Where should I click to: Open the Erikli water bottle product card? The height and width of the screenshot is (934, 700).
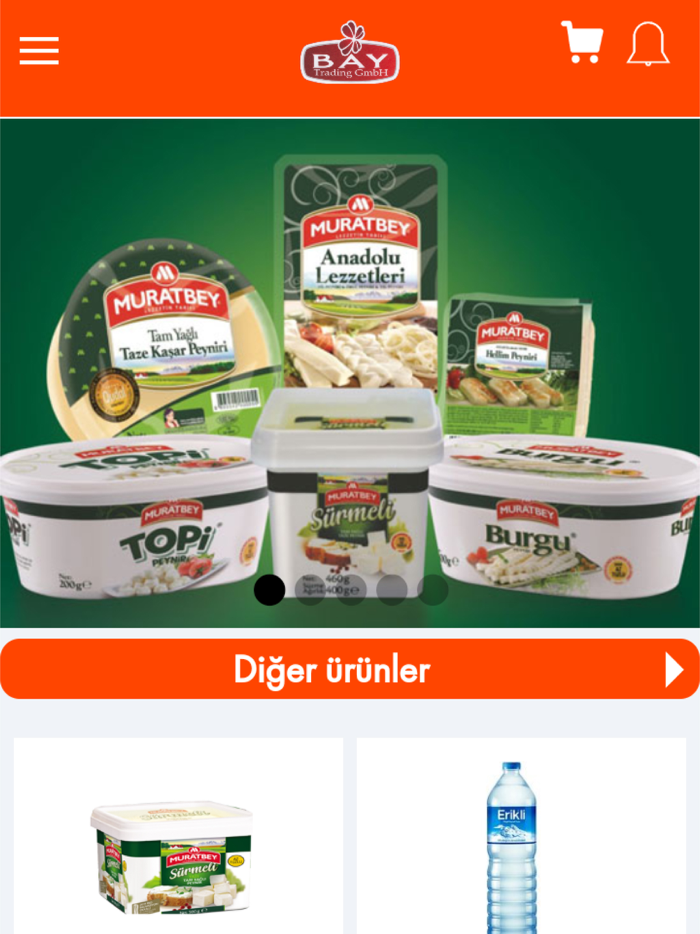pyautogui.click(x=520, y=840)
